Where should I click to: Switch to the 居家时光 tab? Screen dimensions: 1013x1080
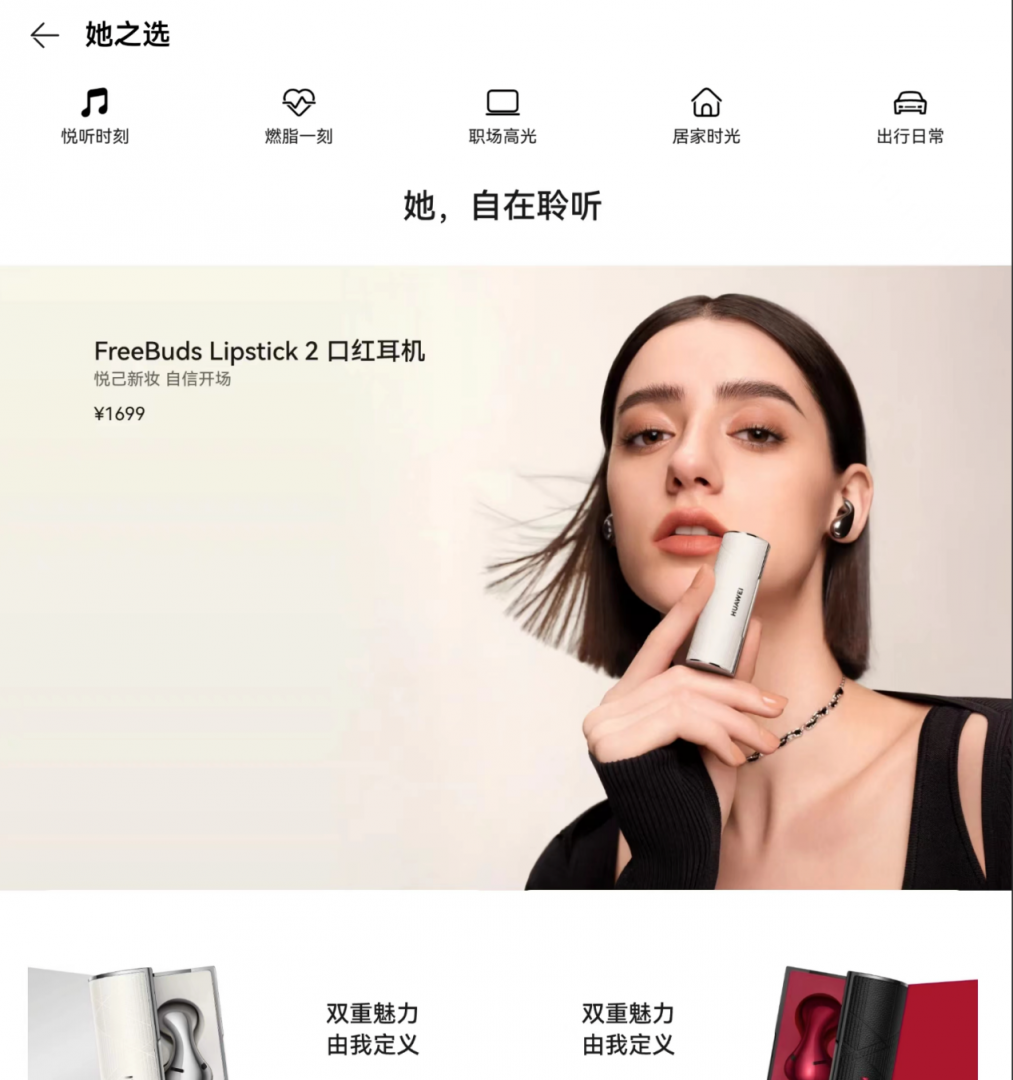pos(706,116)
